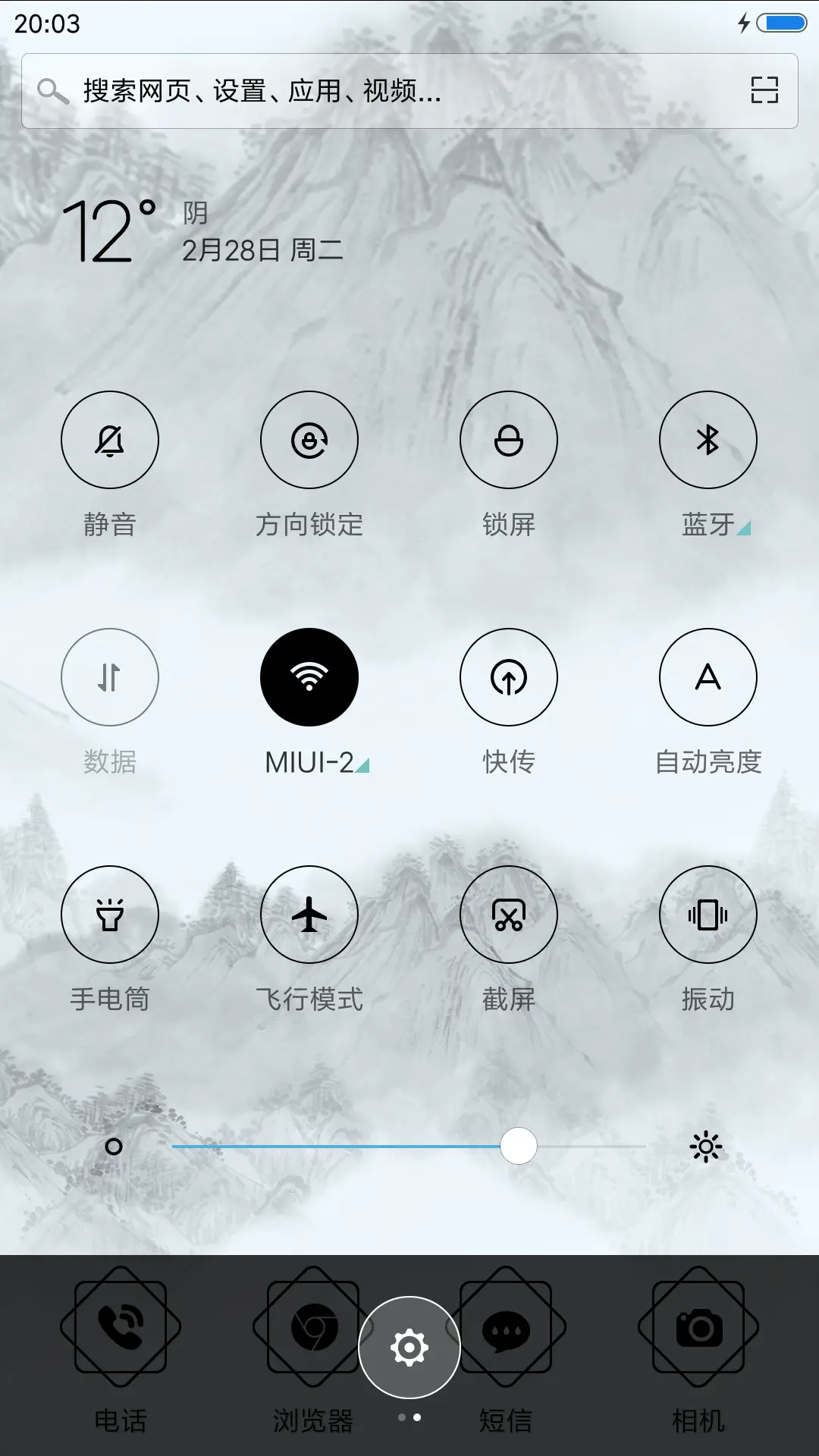Image resolution: width=819 pixels, height=1456 pixels.
Task: Take a screenshot with 截屏
Action: (x=509, y=915)
